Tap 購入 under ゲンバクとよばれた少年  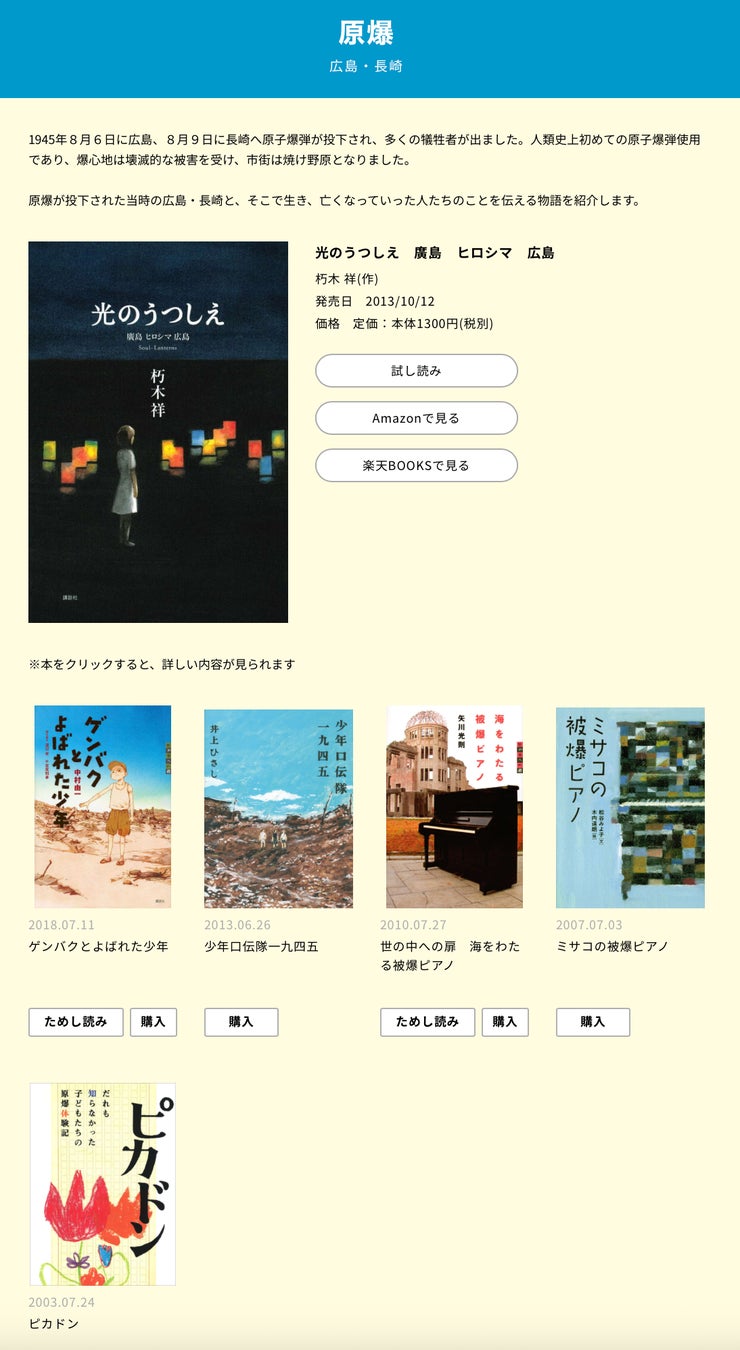[x=153, y=1022]
